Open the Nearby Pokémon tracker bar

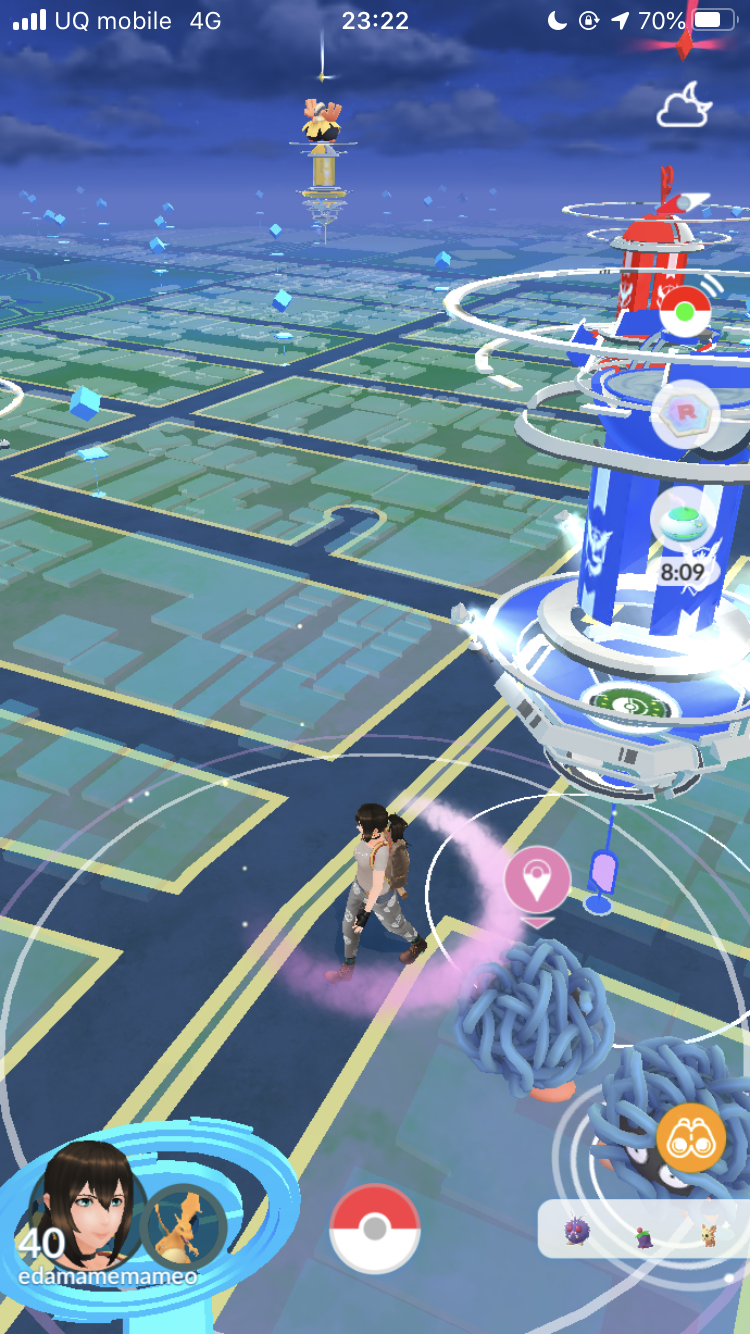click(x=642, y=1229)
